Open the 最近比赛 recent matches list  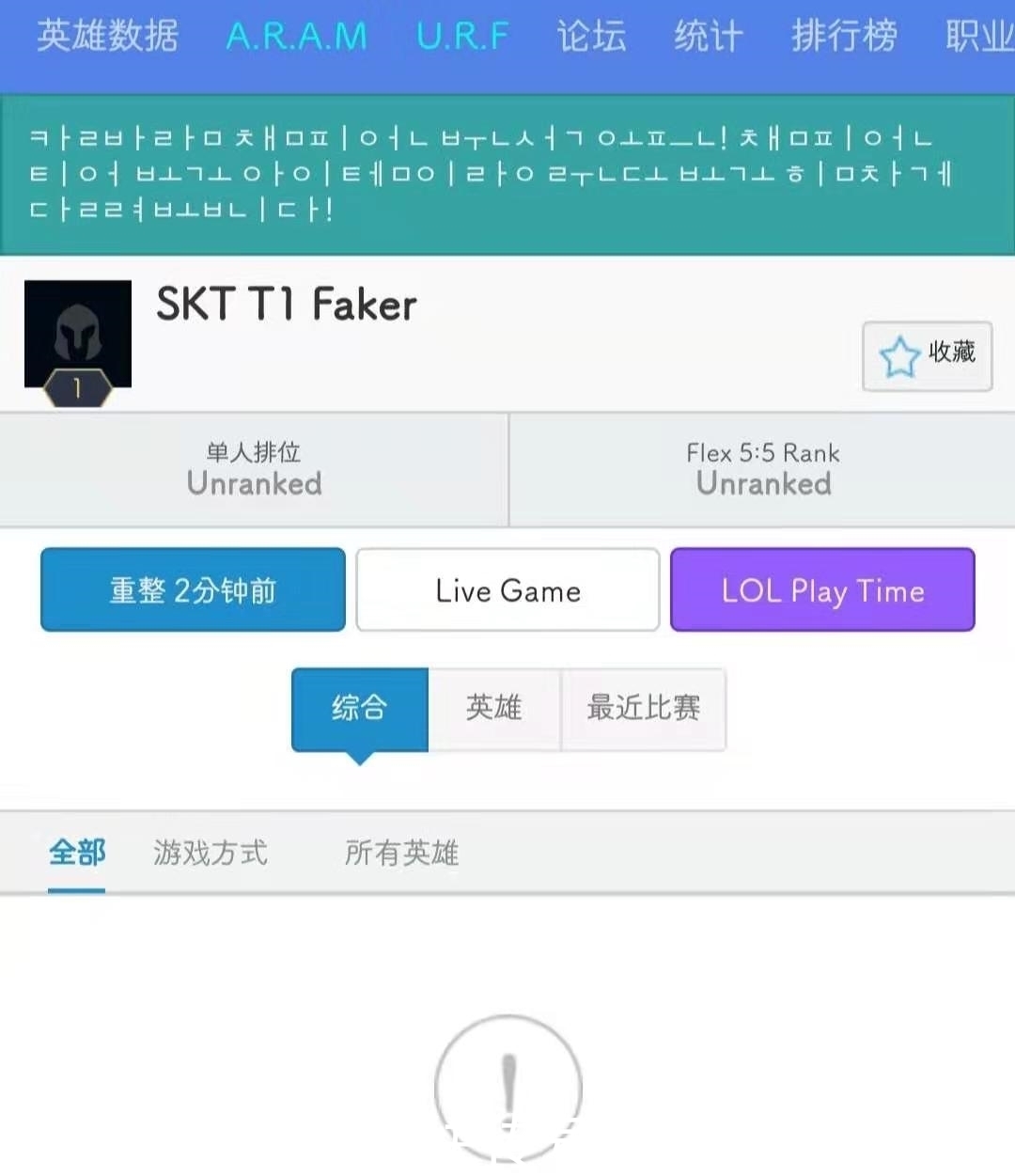tap(643, 710)
